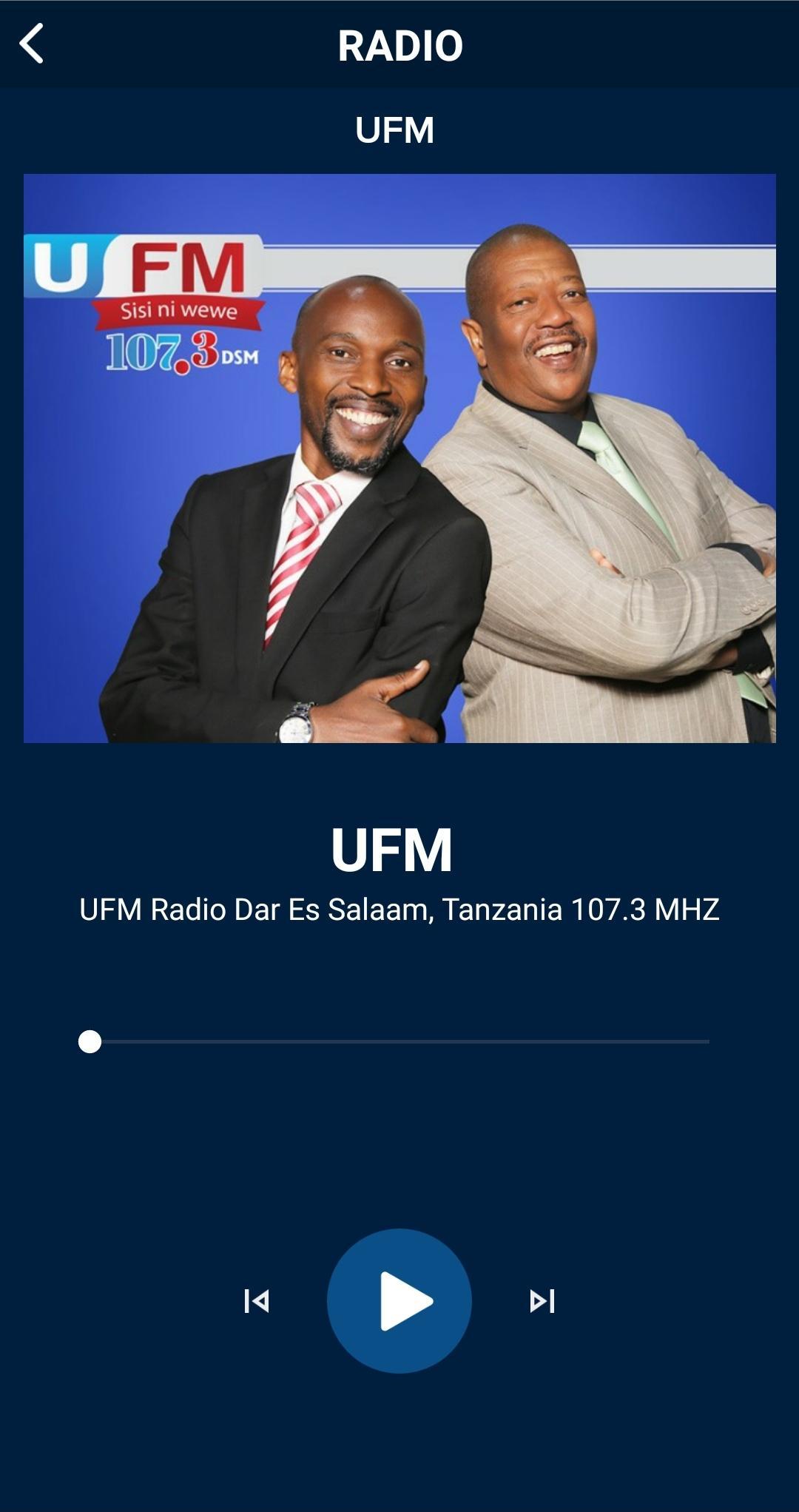Screen dimensions: 799x1512
Task: Skip to the previous station
Action: [257, 1300]
